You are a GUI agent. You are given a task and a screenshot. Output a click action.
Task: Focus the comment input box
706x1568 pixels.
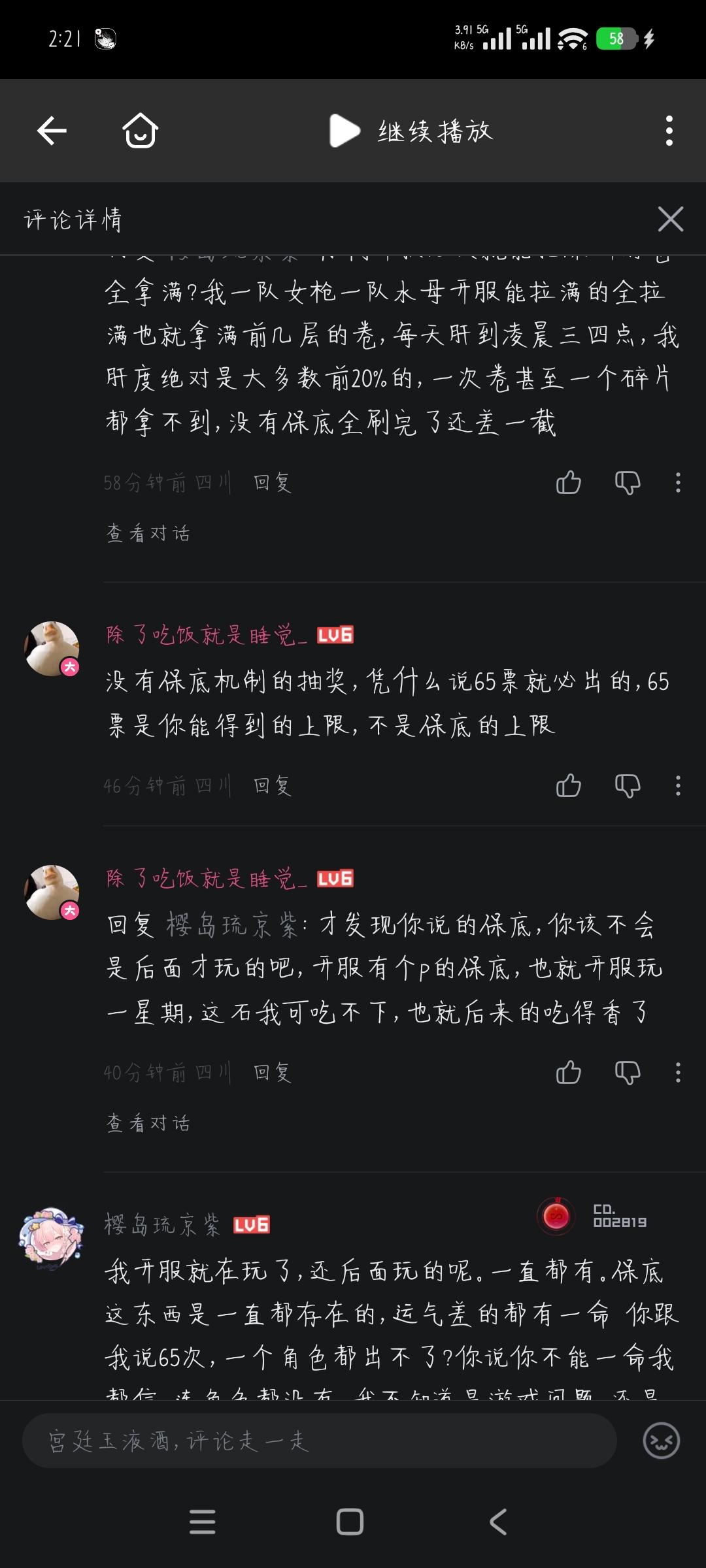(x=319, y=1441)
